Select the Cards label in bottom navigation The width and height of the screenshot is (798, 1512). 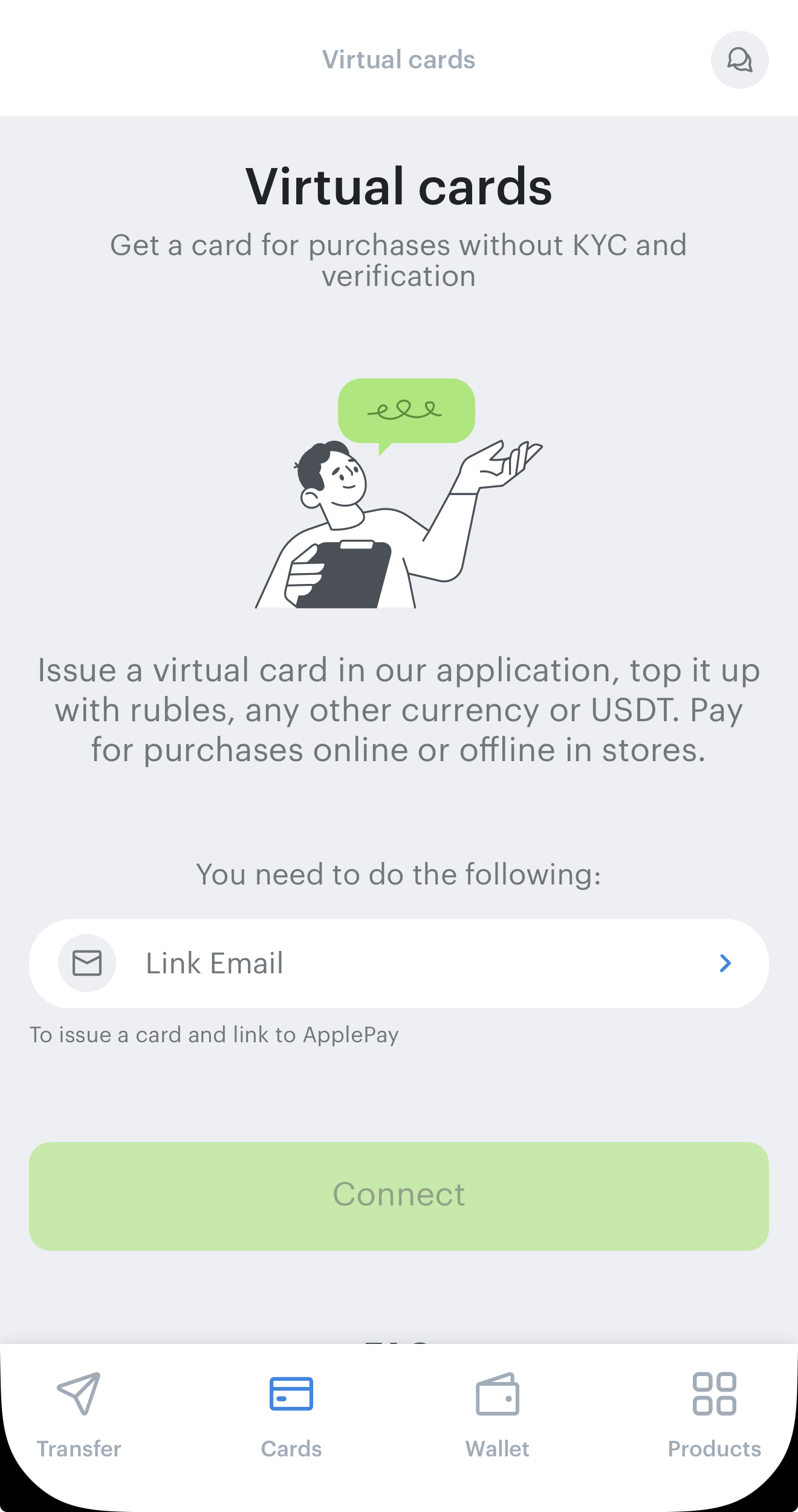292,1449
